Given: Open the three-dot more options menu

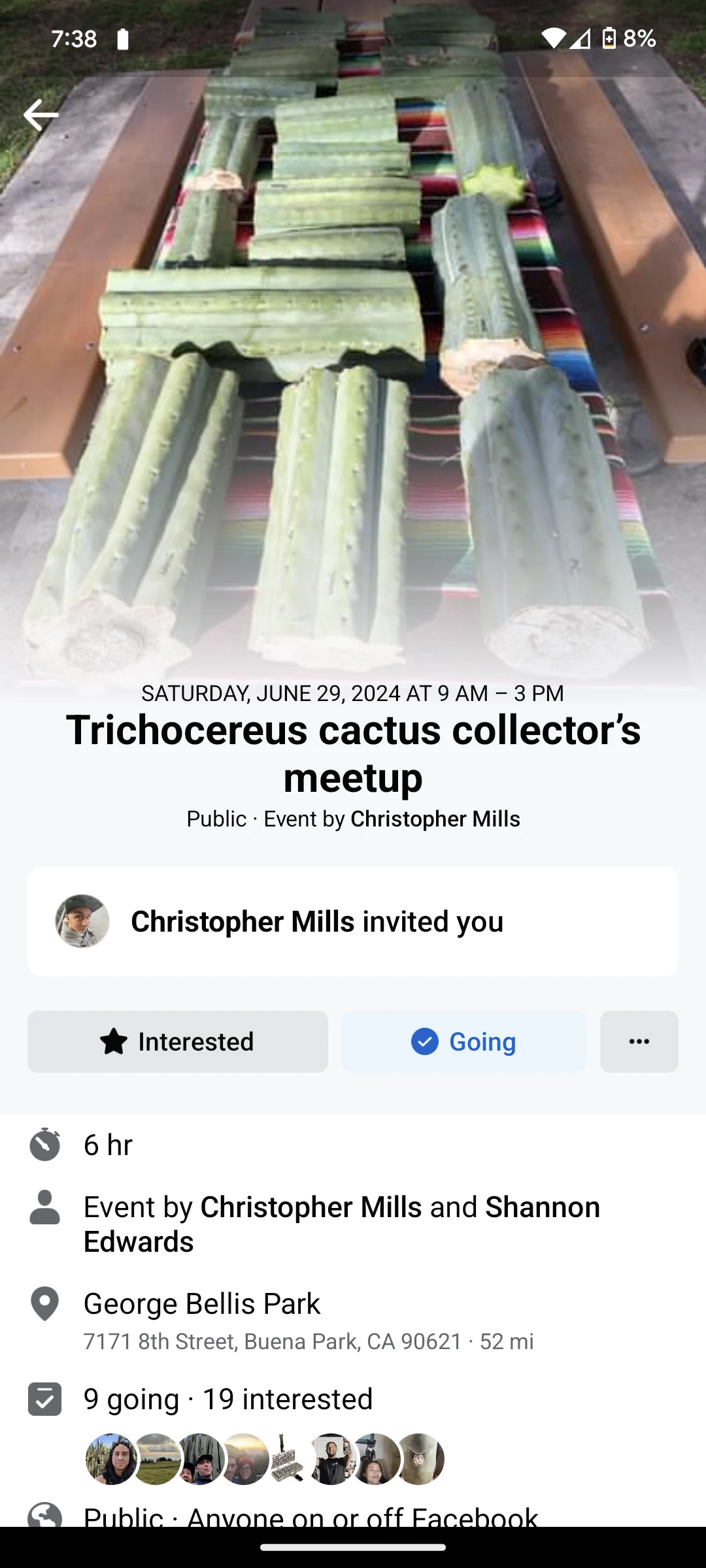Looking at the screenshot, I should coord(639,1041).
